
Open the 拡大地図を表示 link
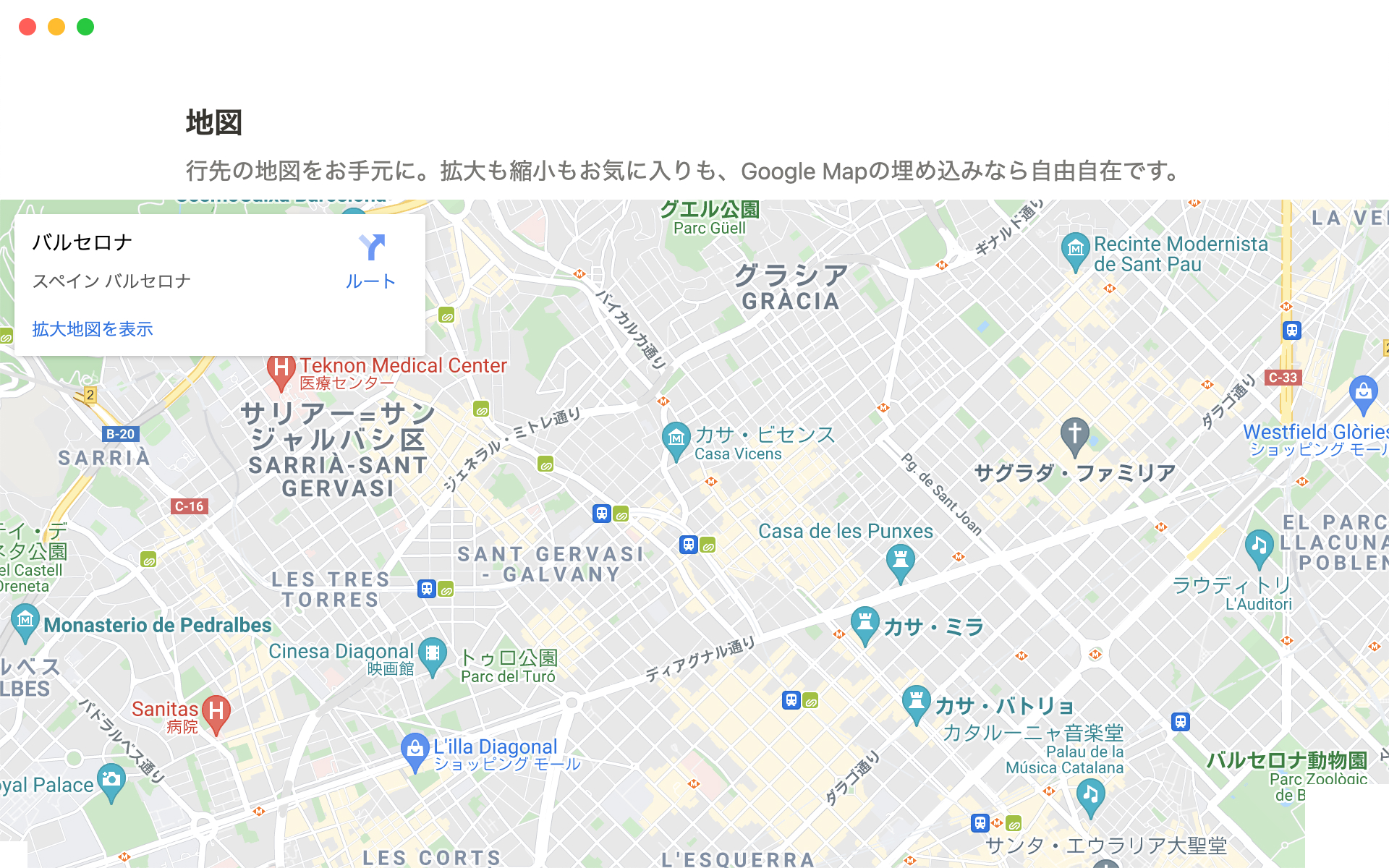point(93,329)
